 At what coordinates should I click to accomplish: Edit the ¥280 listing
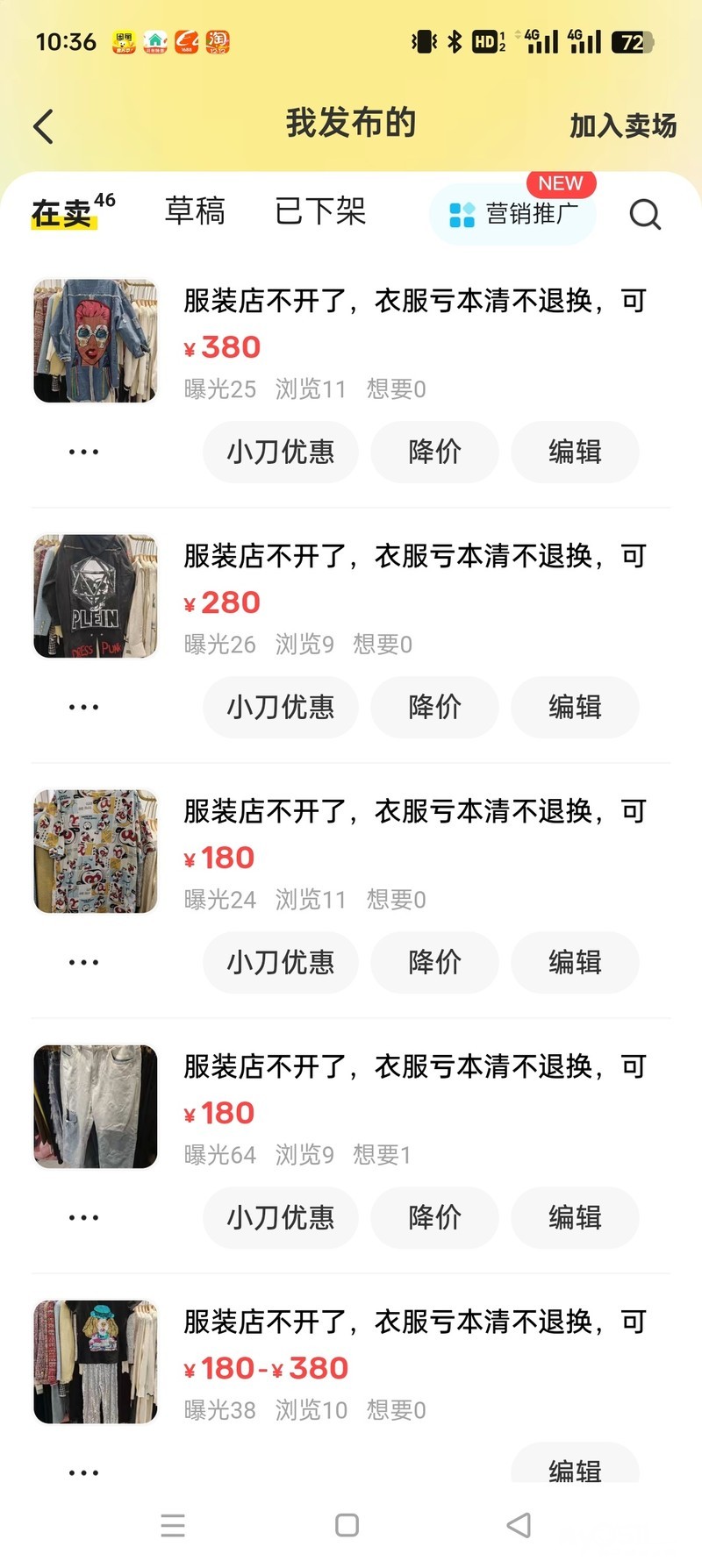pyautogui.click(x=575, y=707)
